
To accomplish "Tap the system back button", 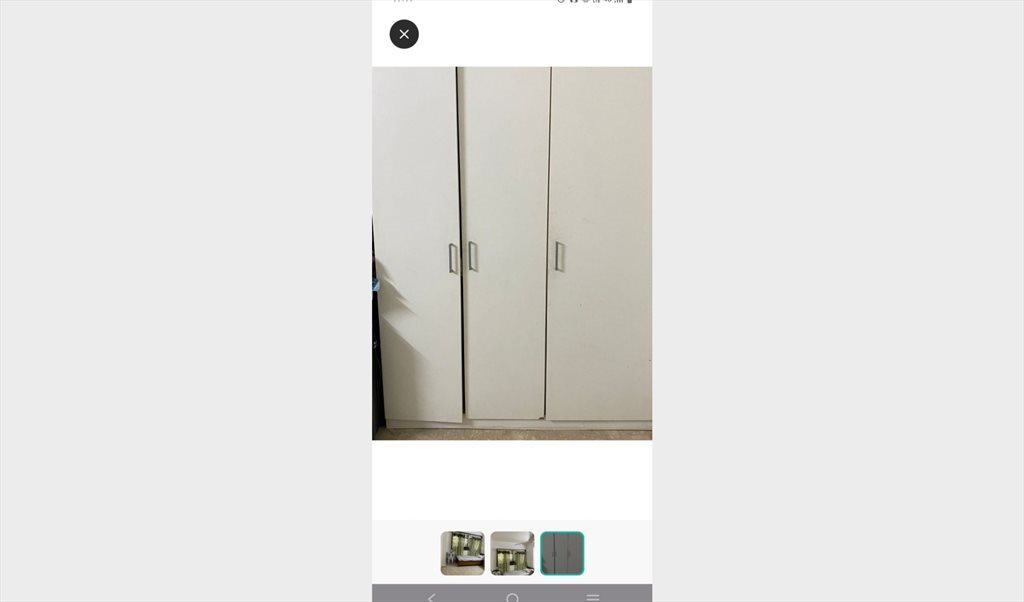I will pyautogui.click(x=432, y=597).
